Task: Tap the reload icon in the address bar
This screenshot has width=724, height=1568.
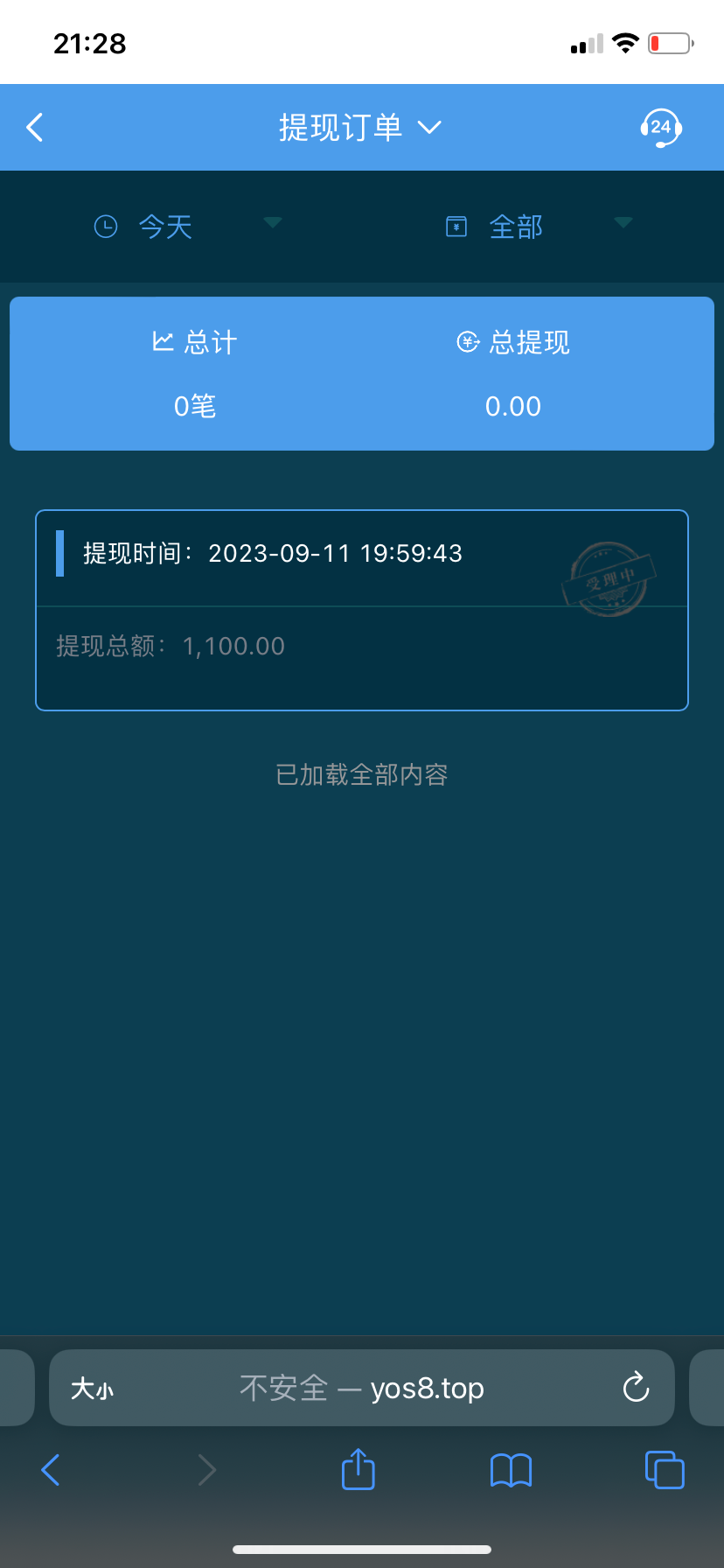Action: coord(636,1388)
